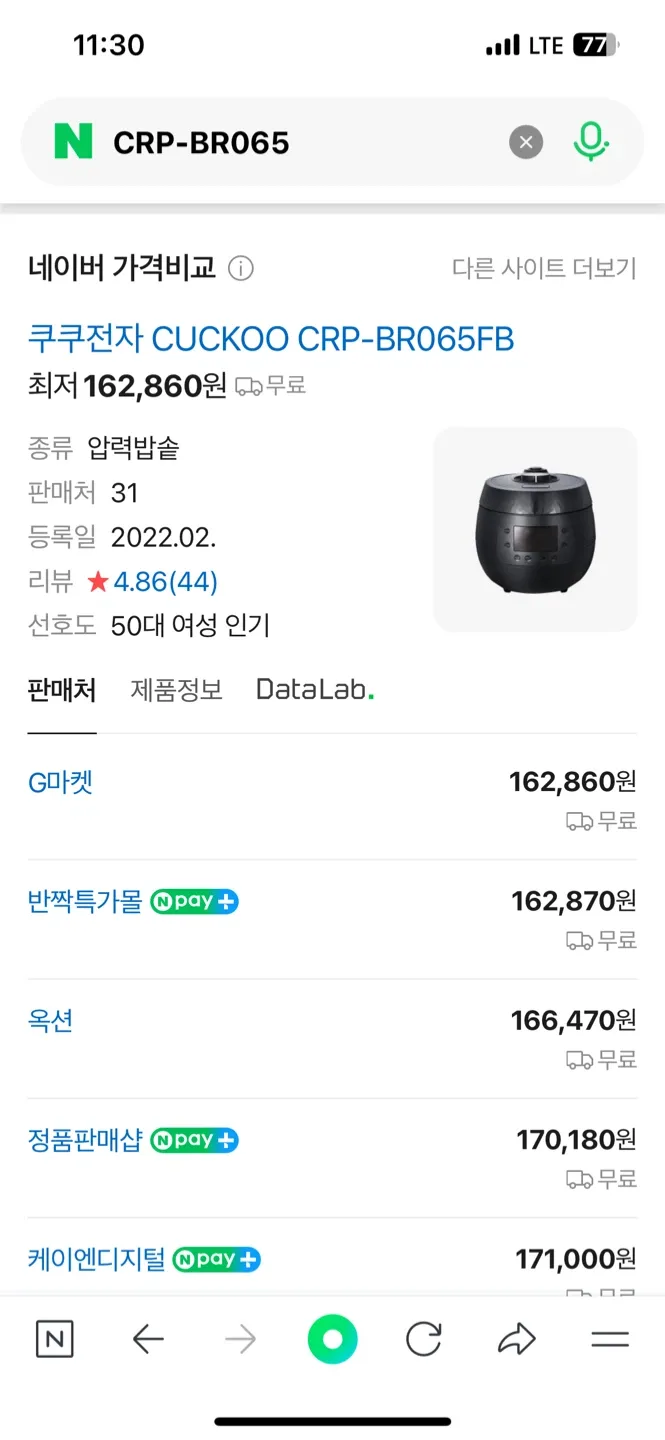Go to Naver home from the toolbar
This screenshot has height=1440, width=665.
click(x=55, y=1340)
